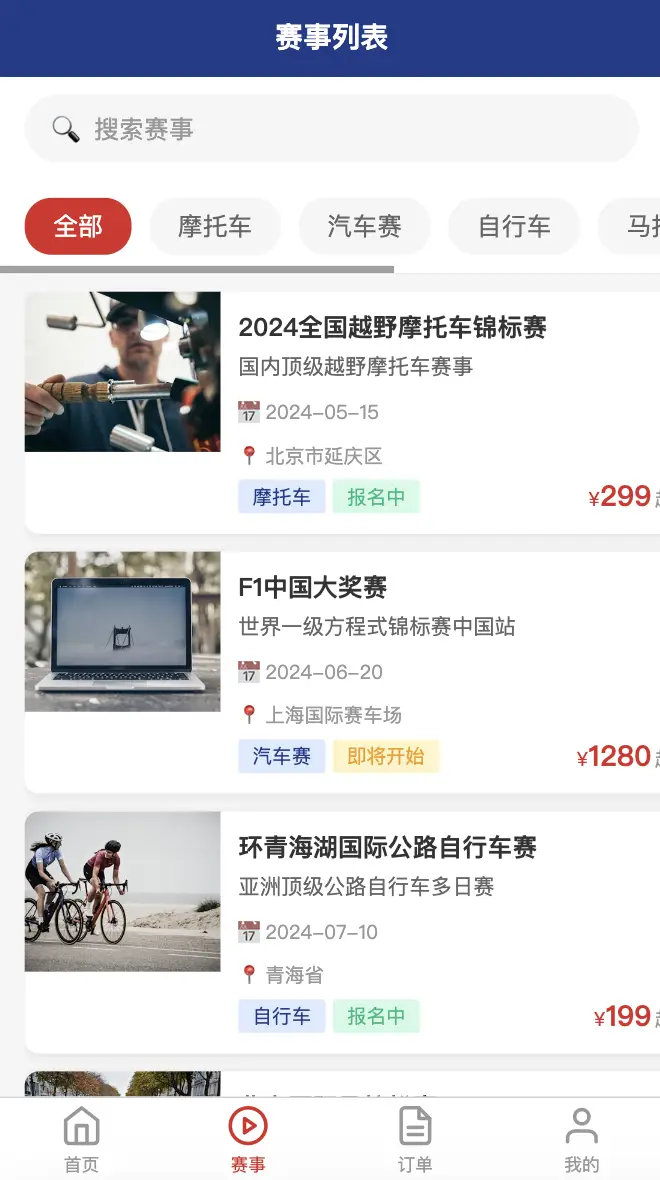View the F1中国大奖赛 event

coord(312,588)
